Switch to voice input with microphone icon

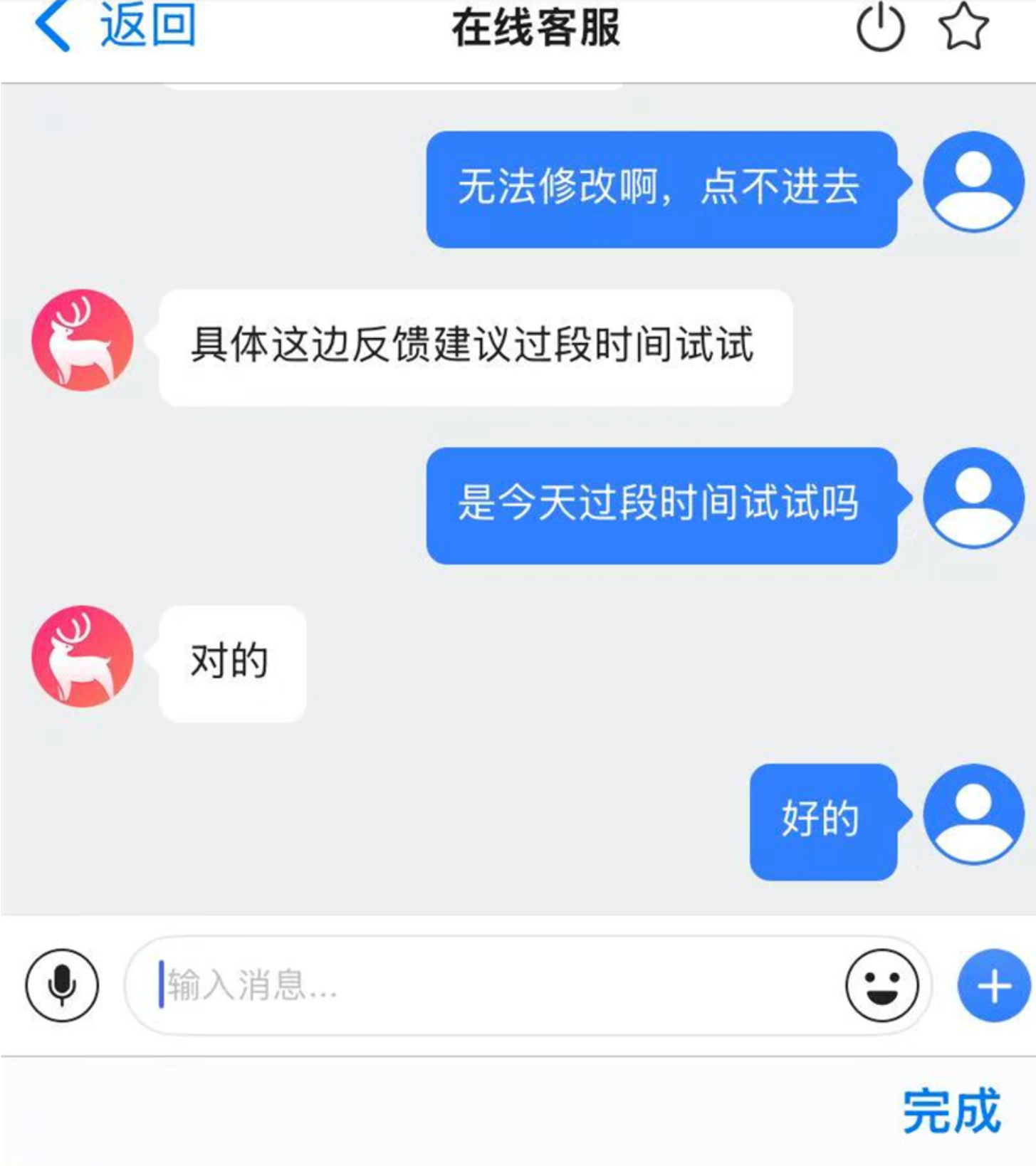[62, 985]
